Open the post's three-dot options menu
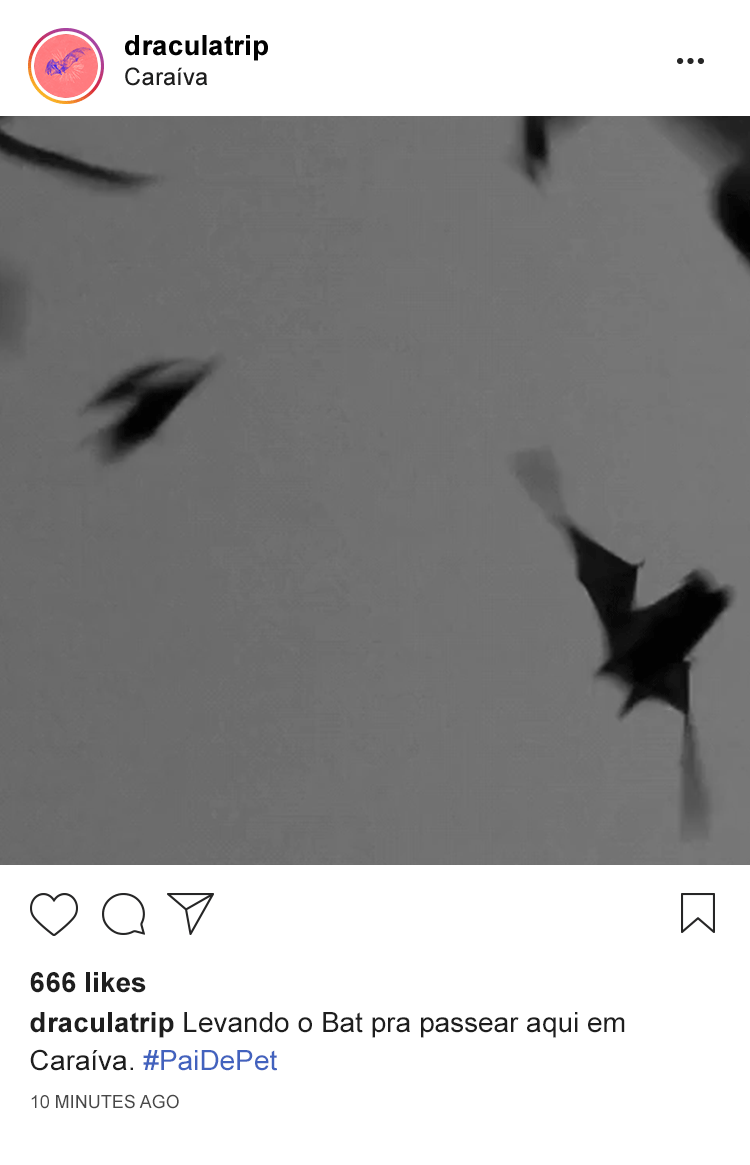This screenshot has height=1165, width=750. point(690,61)
